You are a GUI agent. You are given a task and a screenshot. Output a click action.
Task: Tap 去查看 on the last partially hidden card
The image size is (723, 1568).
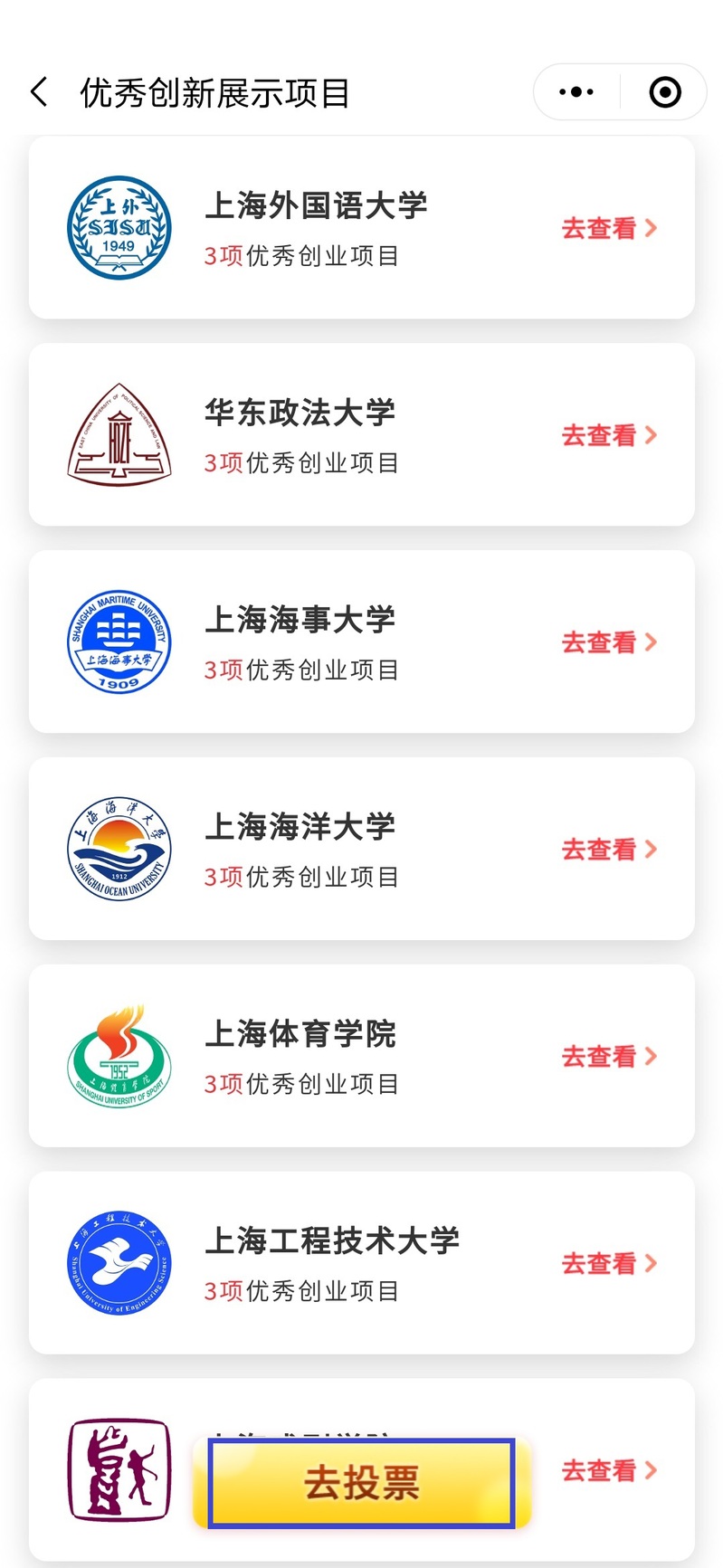point(609,1471)
